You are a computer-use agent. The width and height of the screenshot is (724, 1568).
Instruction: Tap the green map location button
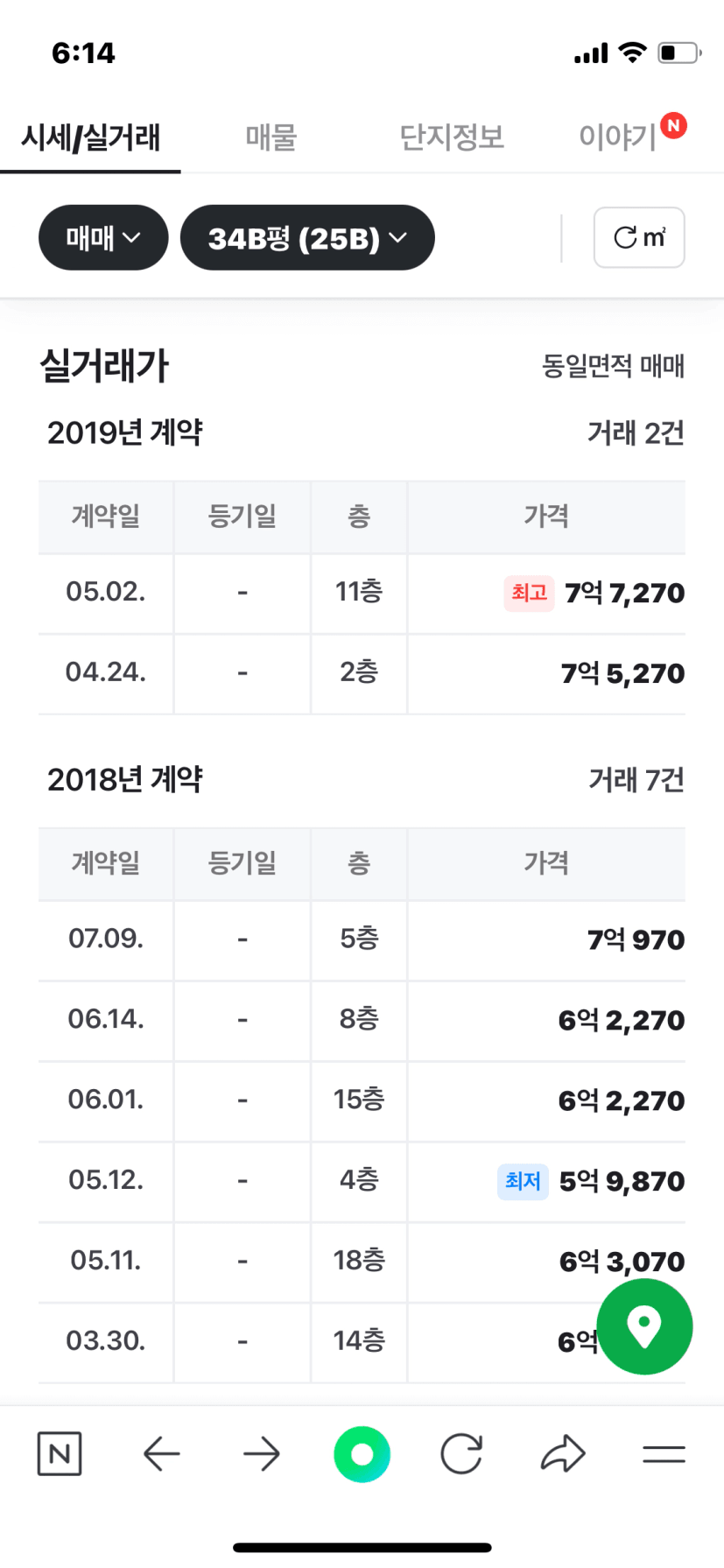click(x=644, y=1326)
